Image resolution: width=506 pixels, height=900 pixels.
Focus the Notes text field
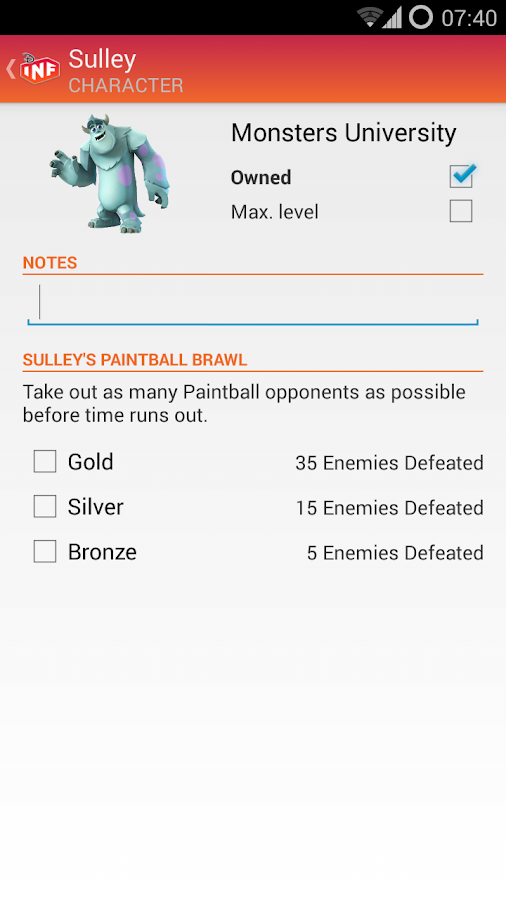coord(252,302)
